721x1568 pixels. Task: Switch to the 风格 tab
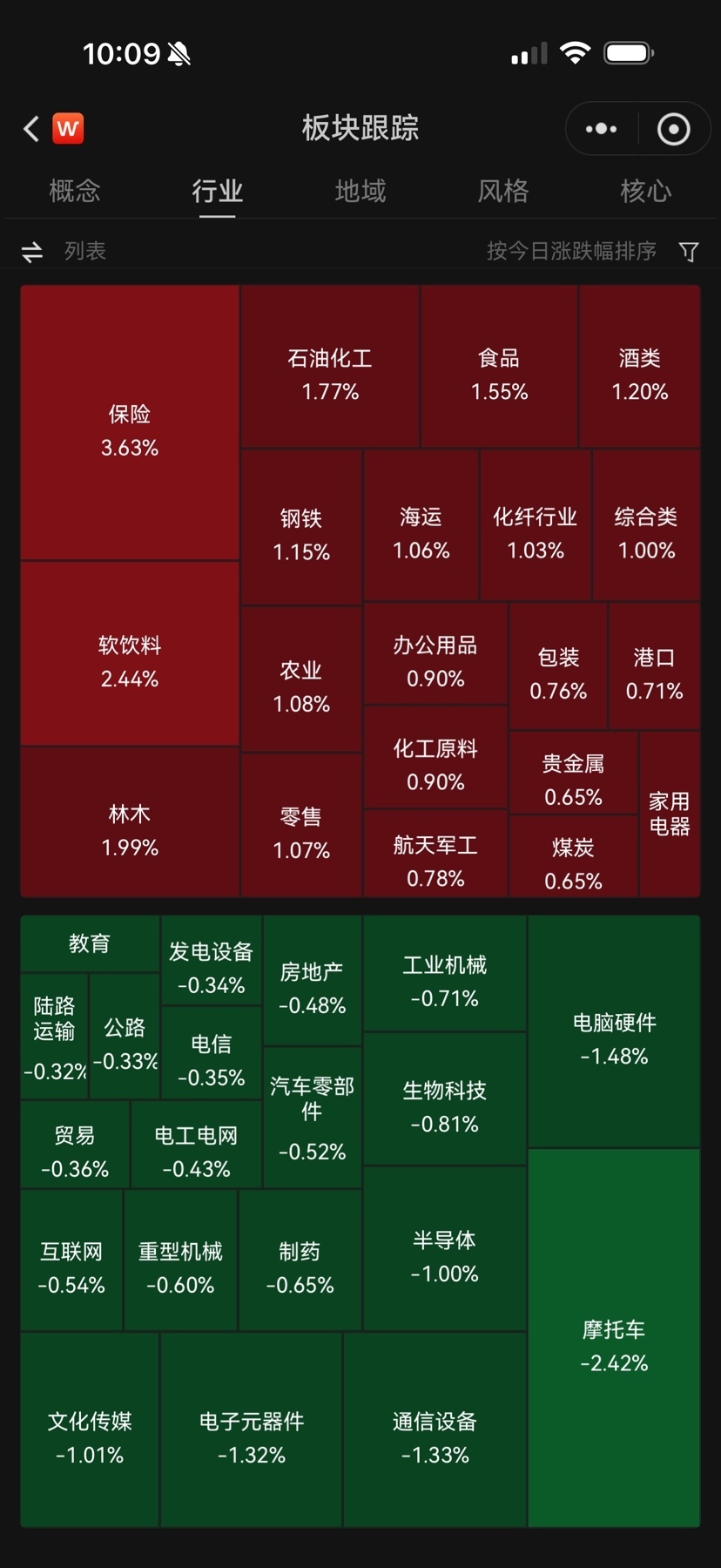click(503, 191)
